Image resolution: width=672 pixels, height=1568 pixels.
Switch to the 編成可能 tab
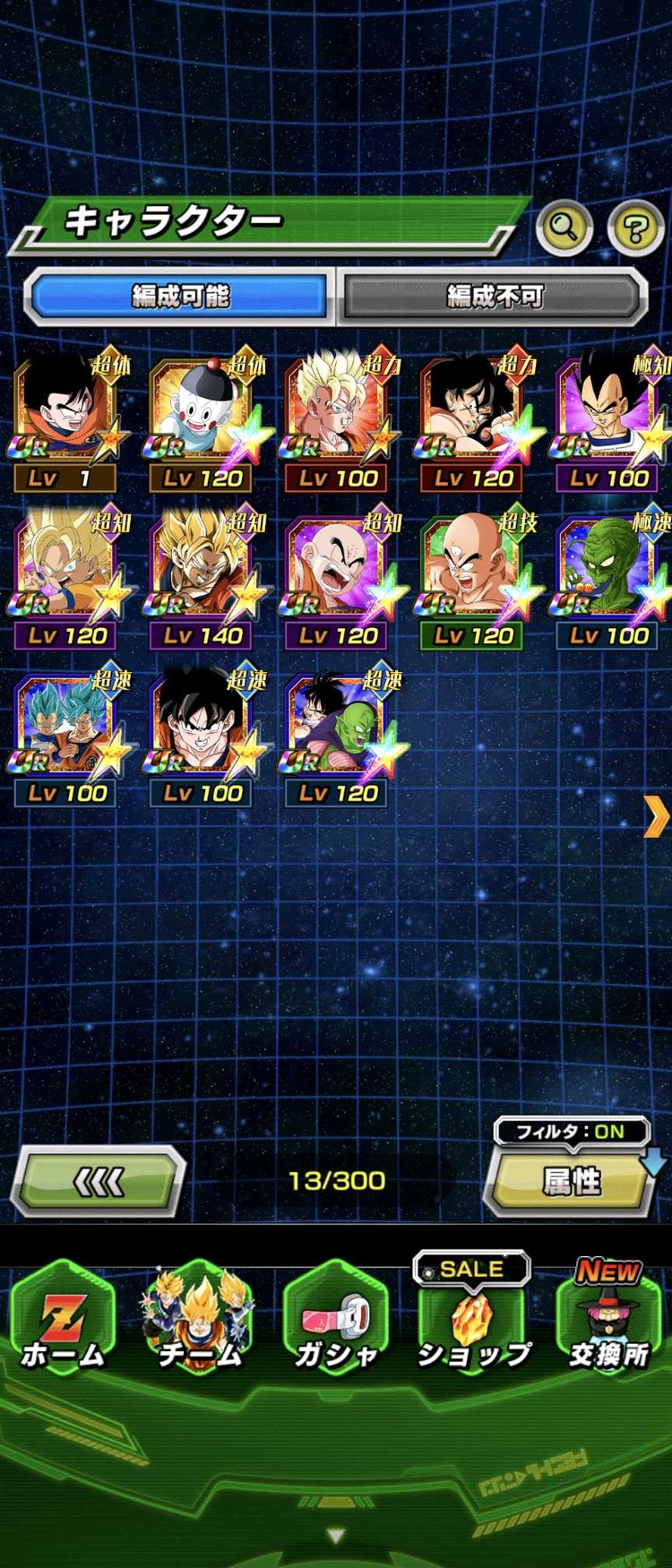tap(180, 296)
